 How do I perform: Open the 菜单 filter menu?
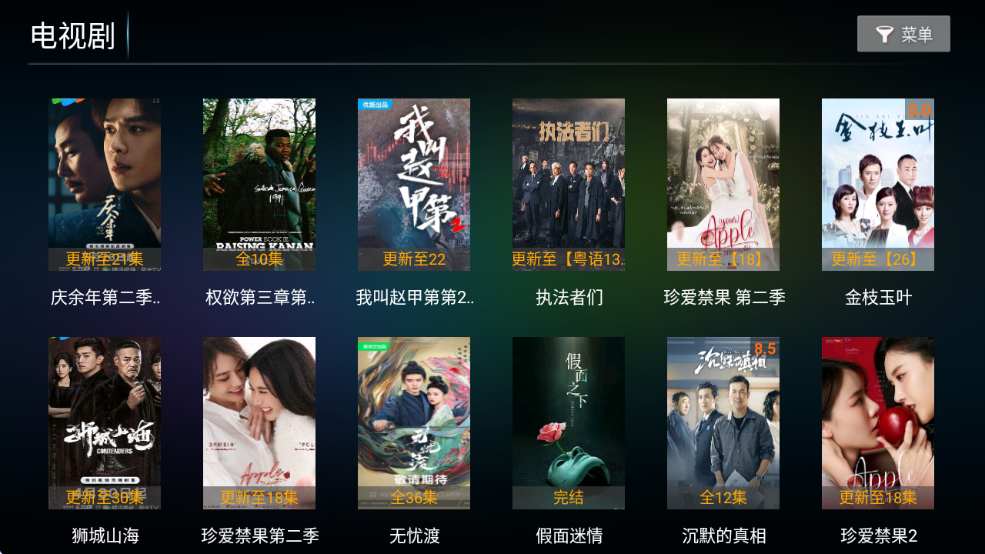903,34
